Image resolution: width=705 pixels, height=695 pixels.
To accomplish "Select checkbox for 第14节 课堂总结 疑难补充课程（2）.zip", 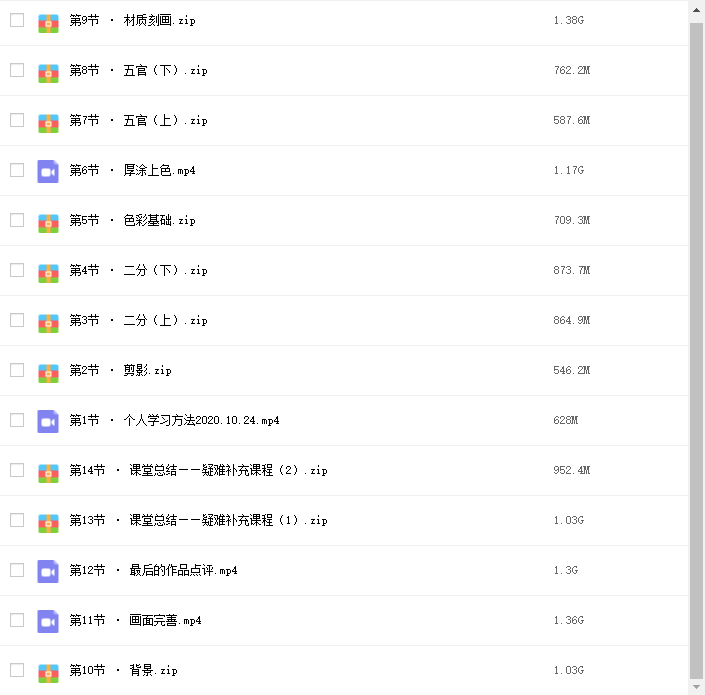I will [17, 470].
